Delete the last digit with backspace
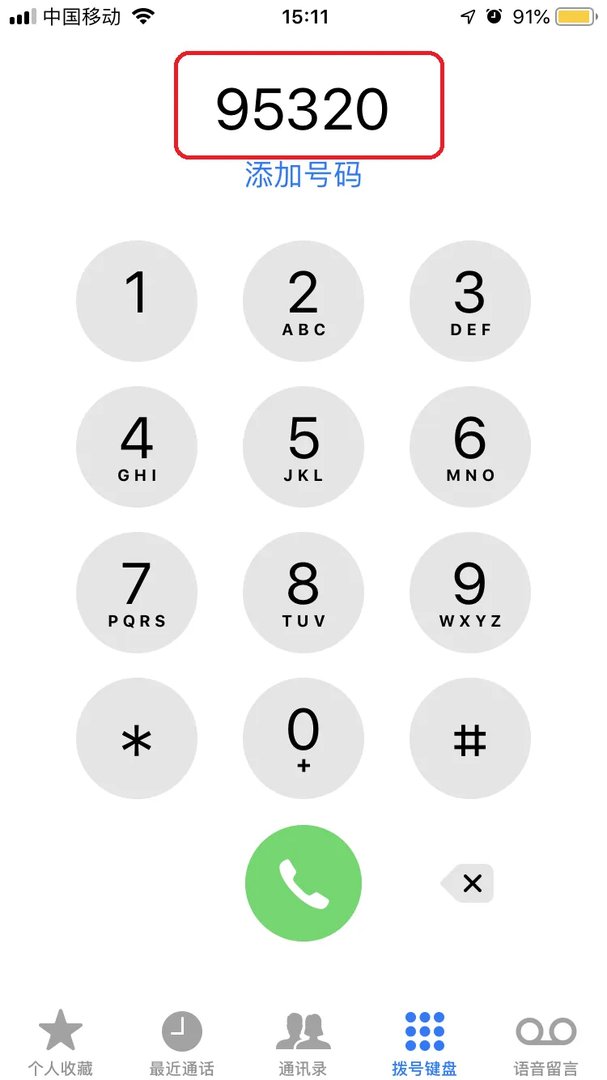Image resolution: width=607 pixels, height=1080 pixels. tap(469, 883)
